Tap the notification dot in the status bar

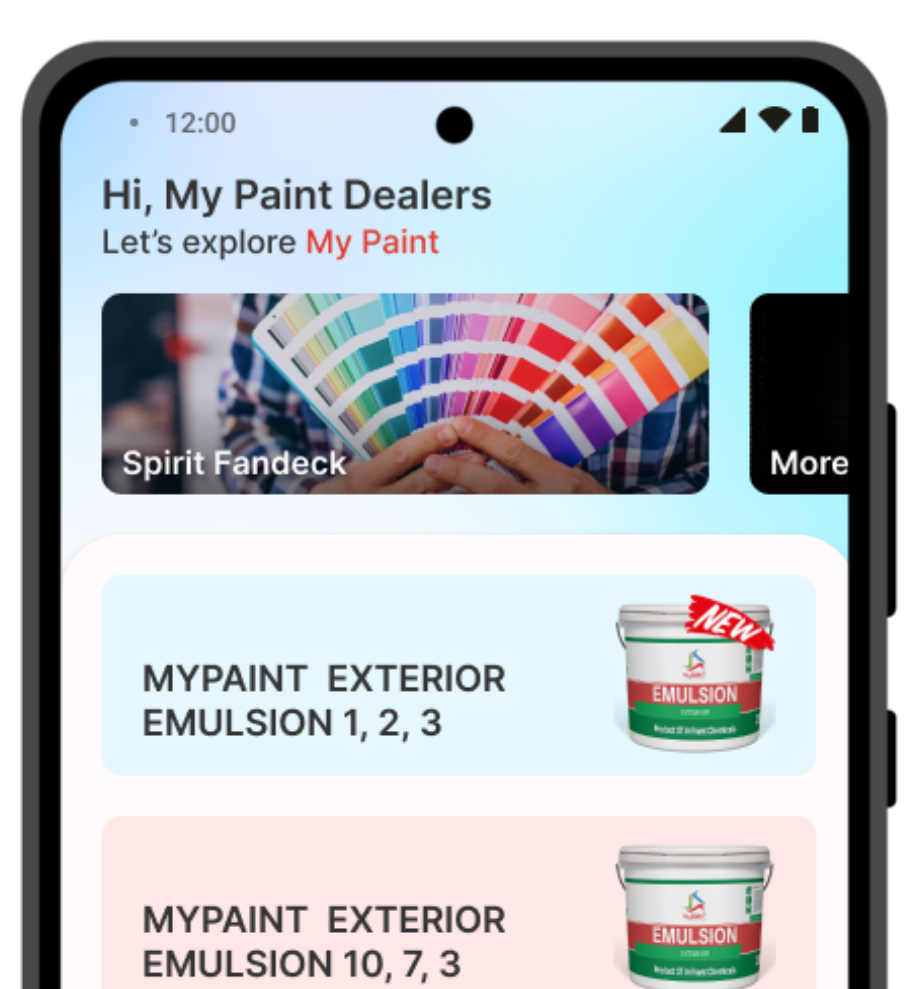pyautogui.click(x=131, y=123)
